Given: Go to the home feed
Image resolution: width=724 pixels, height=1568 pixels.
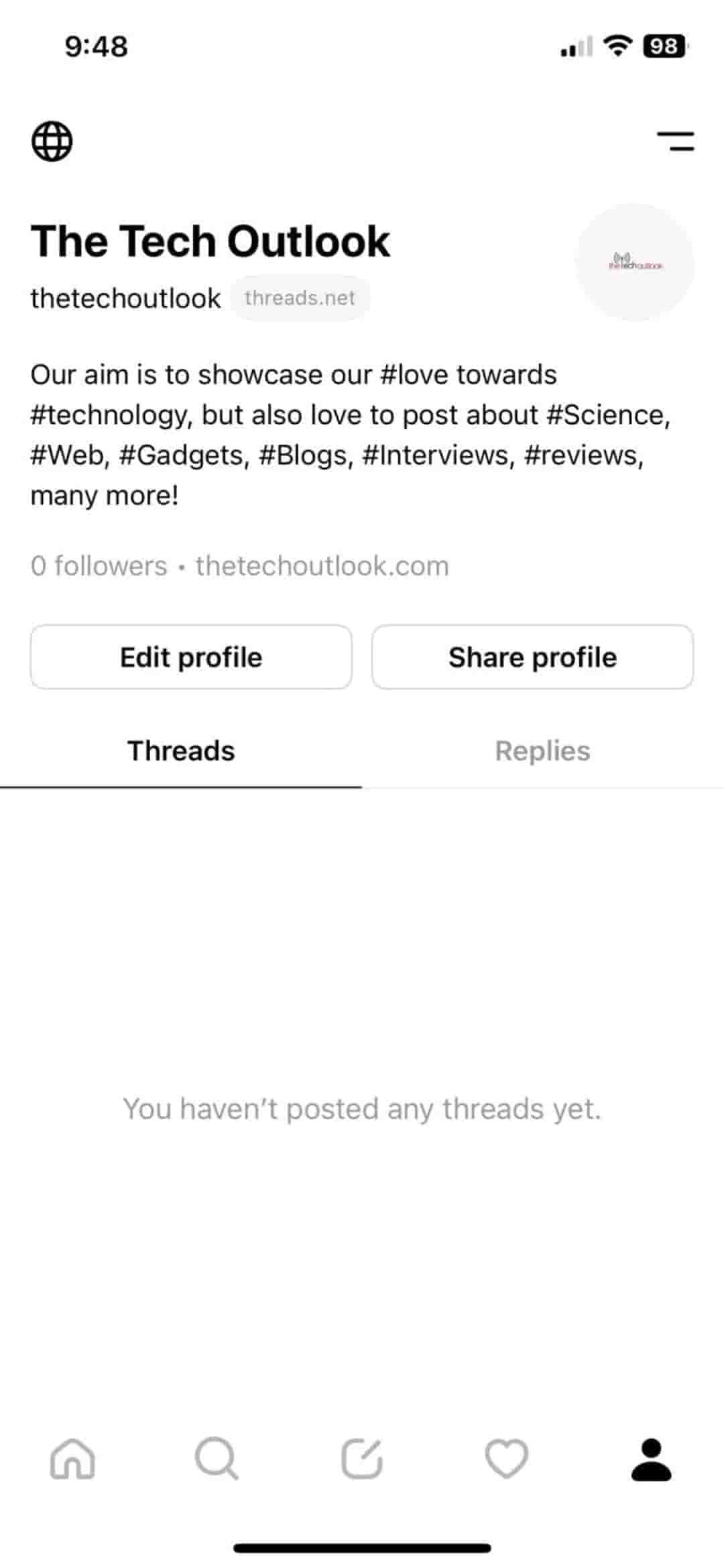Looking at the screenshot, I should tap(72, 1459).
